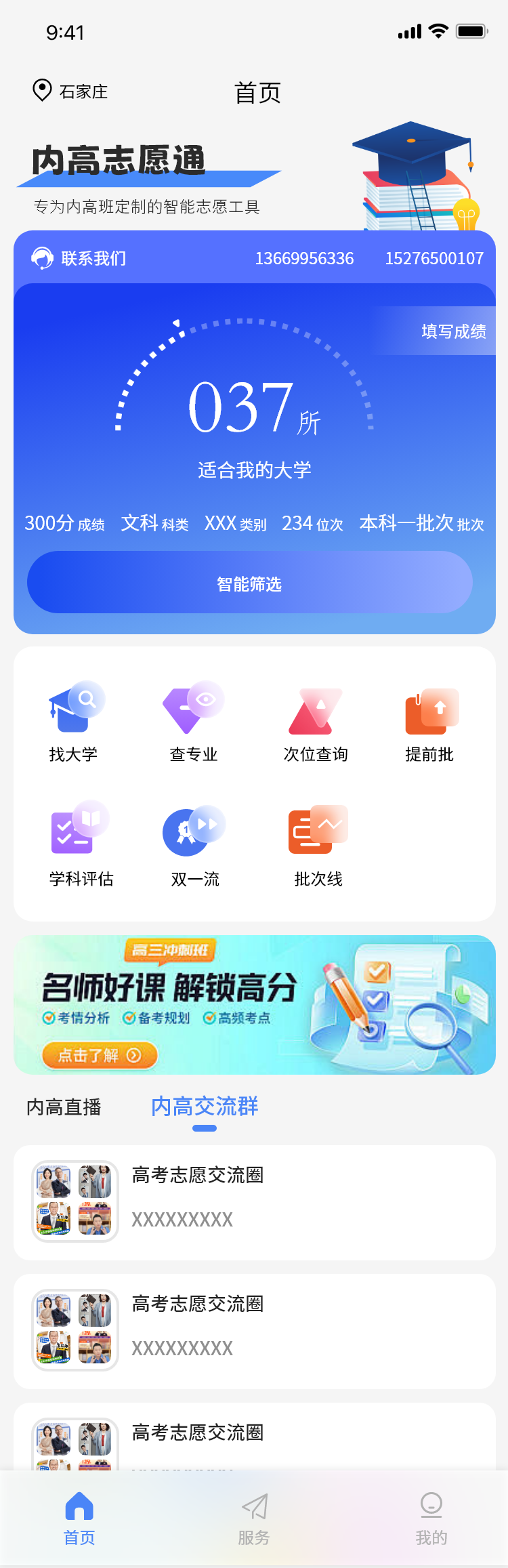The width and height of the screenshot is (508, 1568).
Task: Call phone number 13669956336
Action: 304,258
